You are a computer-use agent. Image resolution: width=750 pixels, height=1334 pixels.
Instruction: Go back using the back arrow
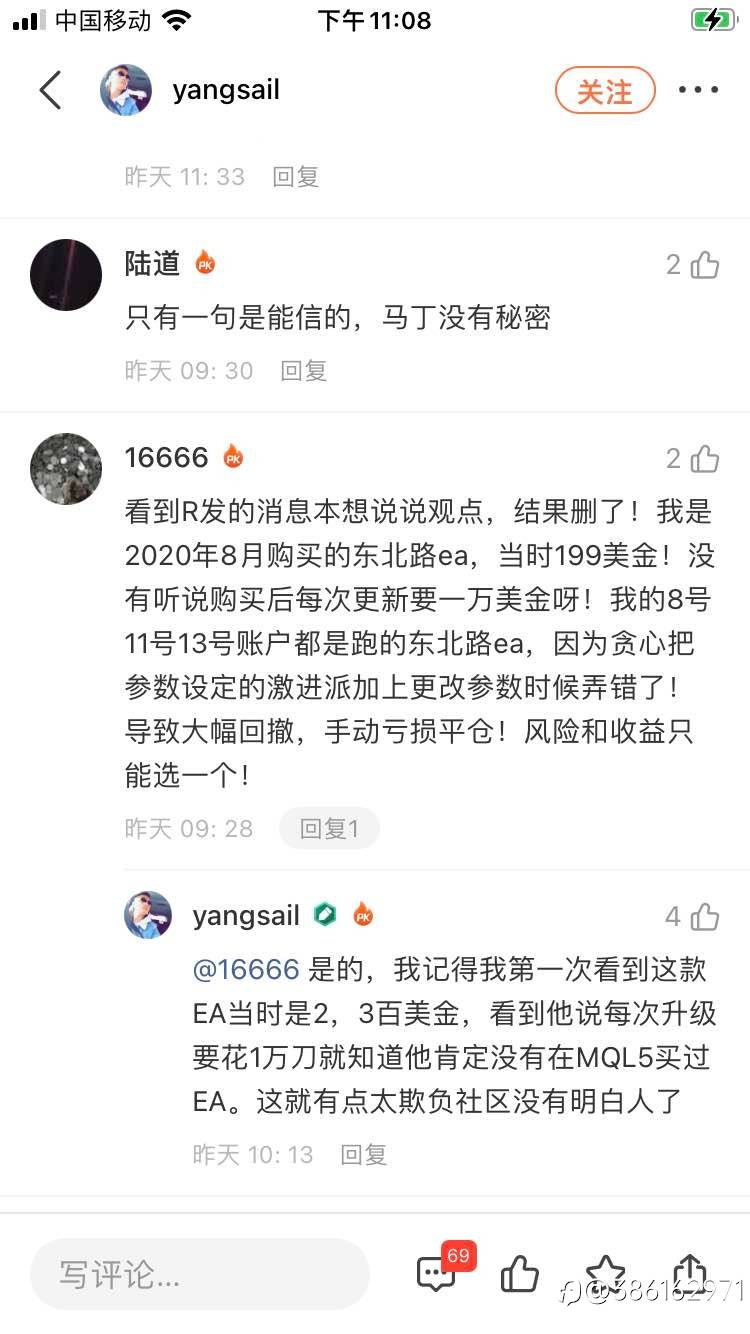(50, 91)
